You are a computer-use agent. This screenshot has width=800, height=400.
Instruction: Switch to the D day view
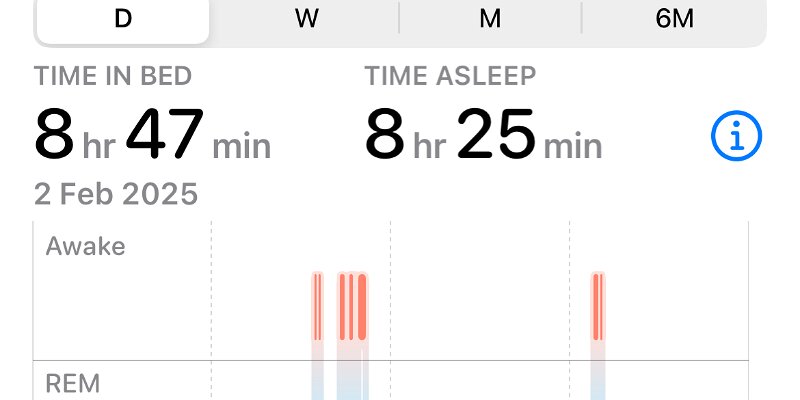(x=123, y=19)
